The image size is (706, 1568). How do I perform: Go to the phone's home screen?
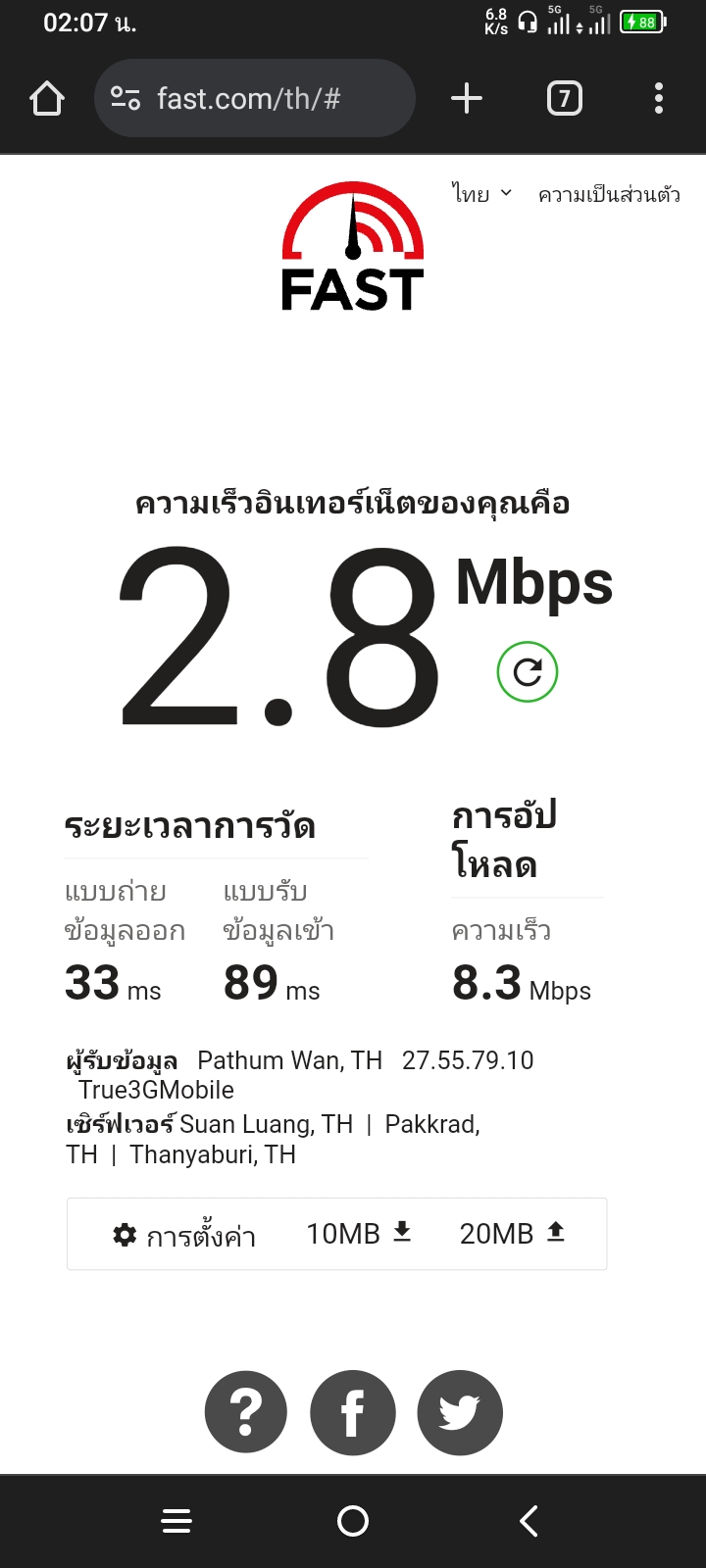pos(353,1521)
